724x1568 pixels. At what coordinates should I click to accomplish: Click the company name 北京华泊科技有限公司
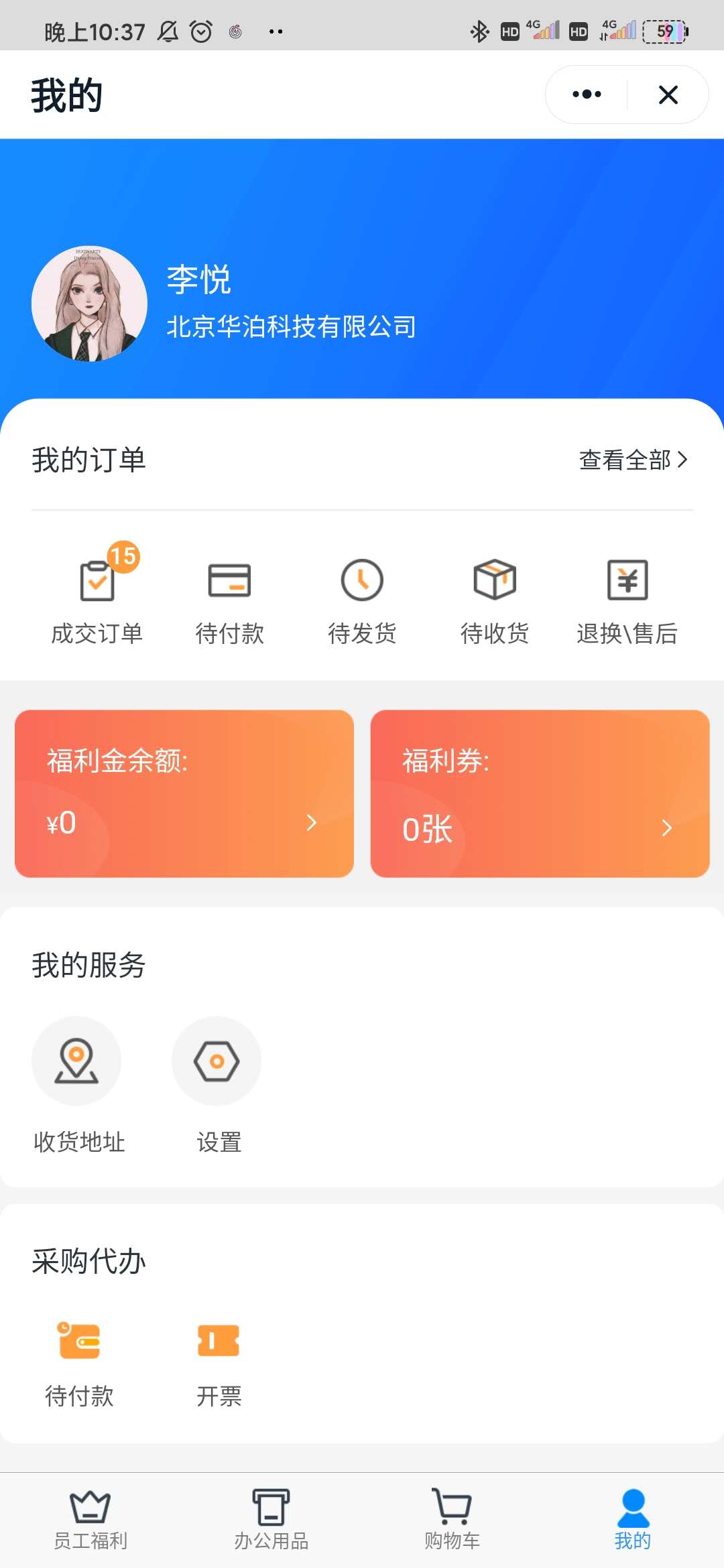290,328
